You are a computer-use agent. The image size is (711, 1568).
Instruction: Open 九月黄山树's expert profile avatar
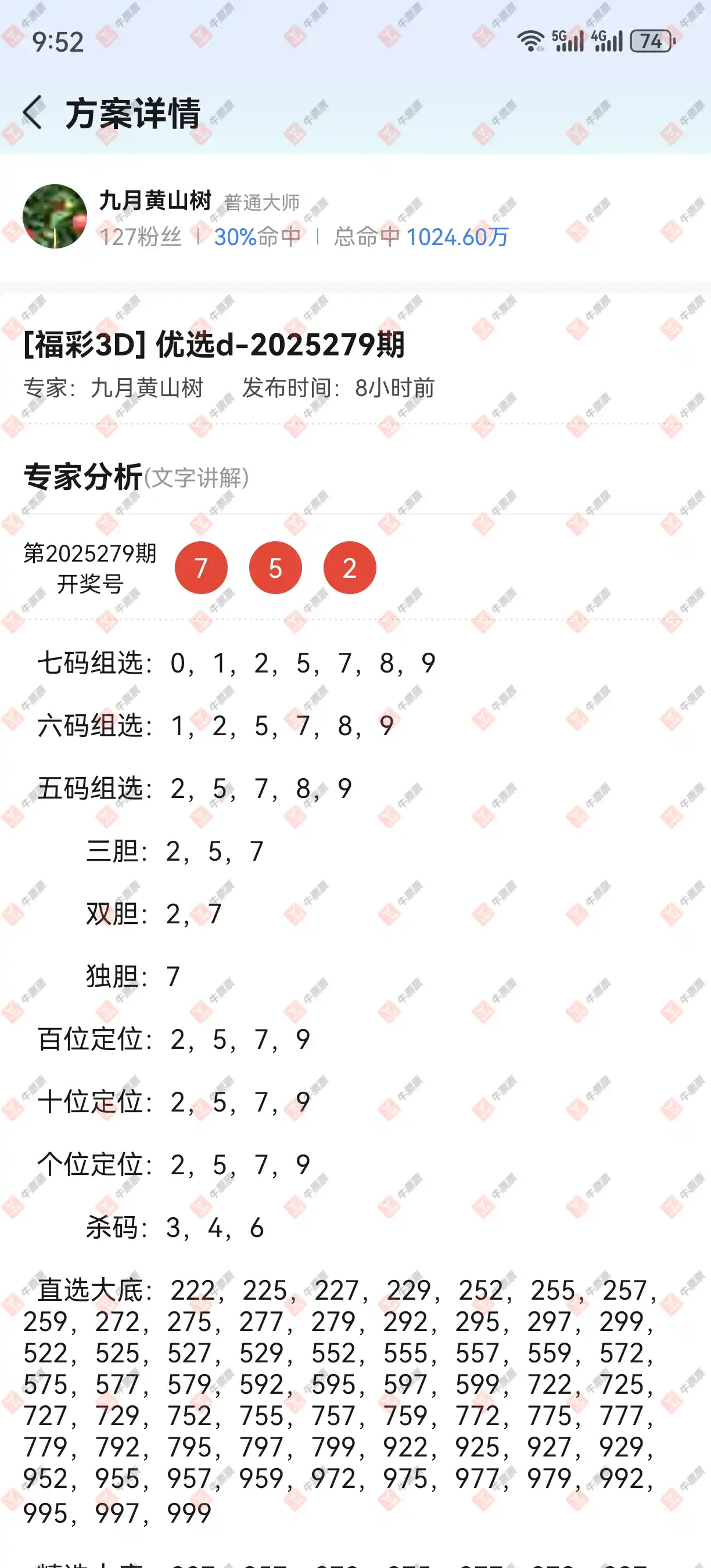click(55, 217)
